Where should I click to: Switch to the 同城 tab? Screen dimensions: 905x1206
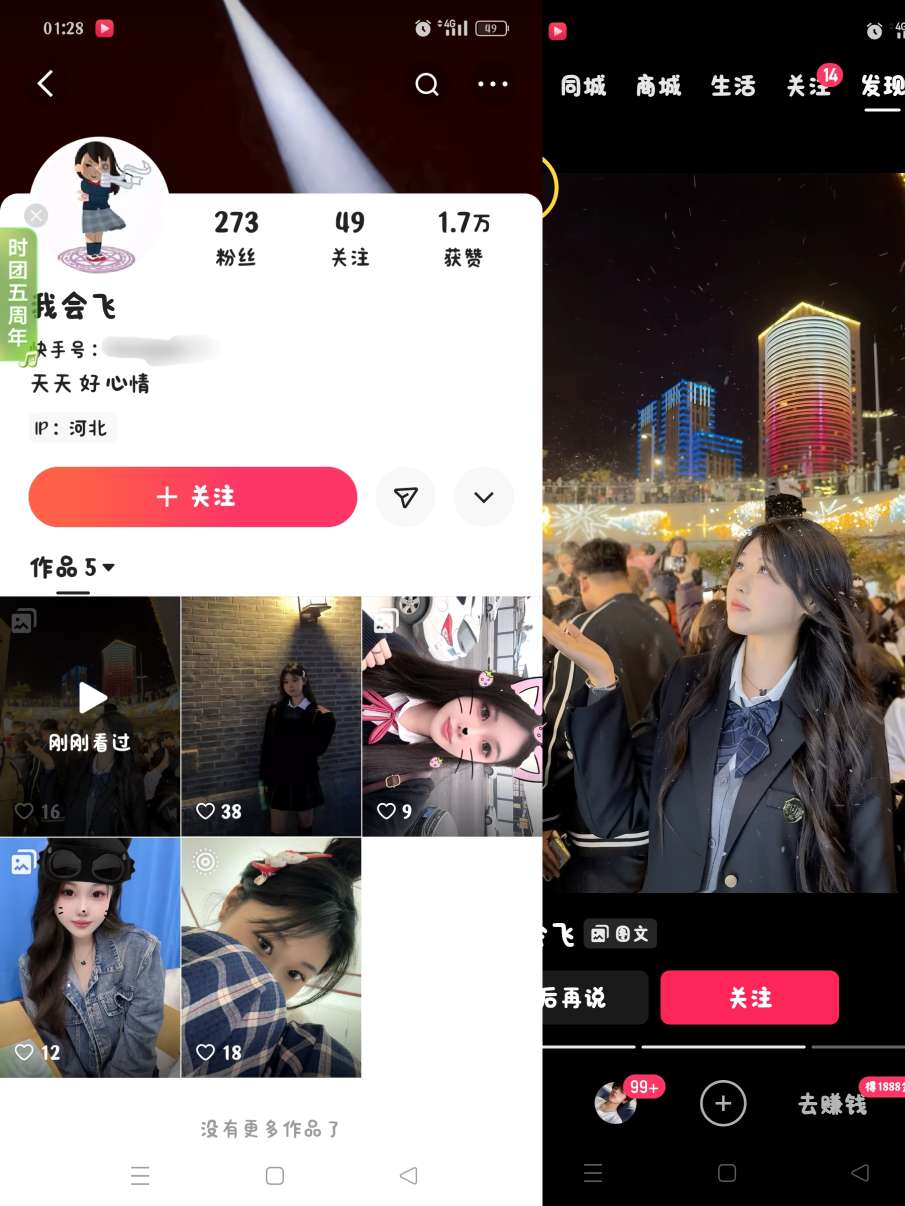click(583, 87)
